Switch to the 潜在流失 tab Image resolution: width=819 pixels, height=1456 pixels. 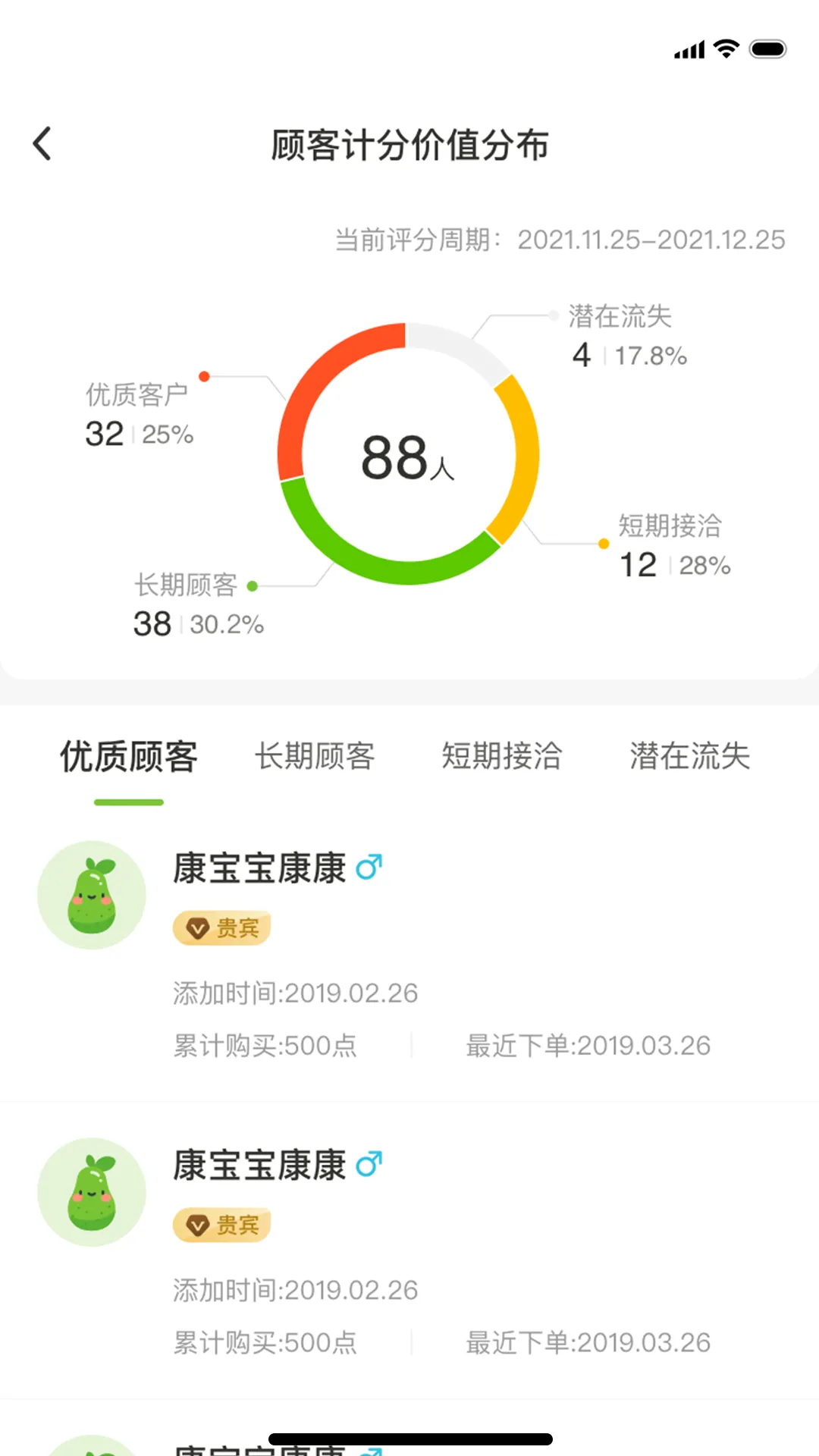point(689,756)
